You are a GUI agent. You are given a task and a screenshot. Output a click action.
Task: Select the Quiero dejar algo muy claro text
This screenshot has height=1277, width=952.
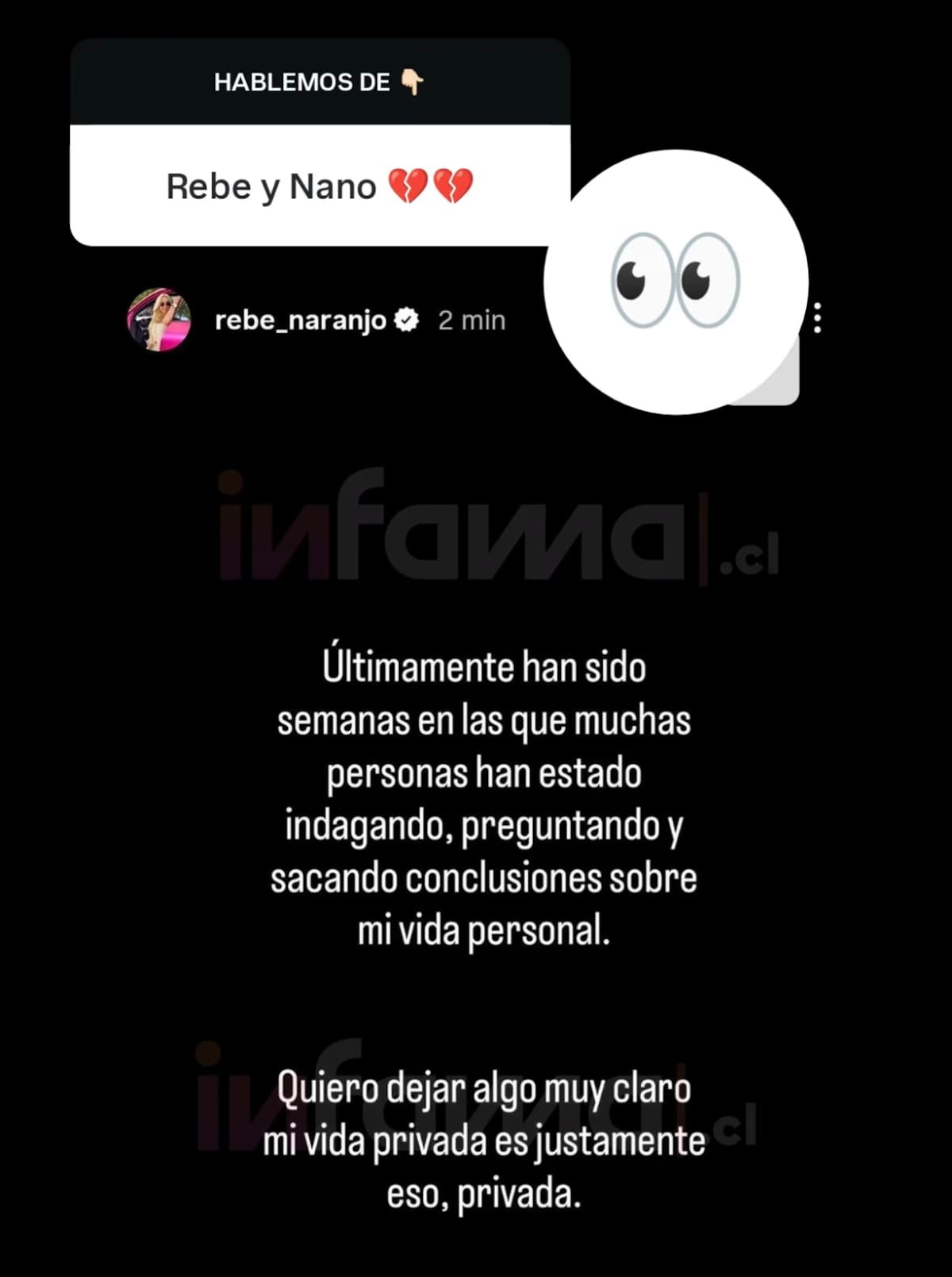(486, 1089)
